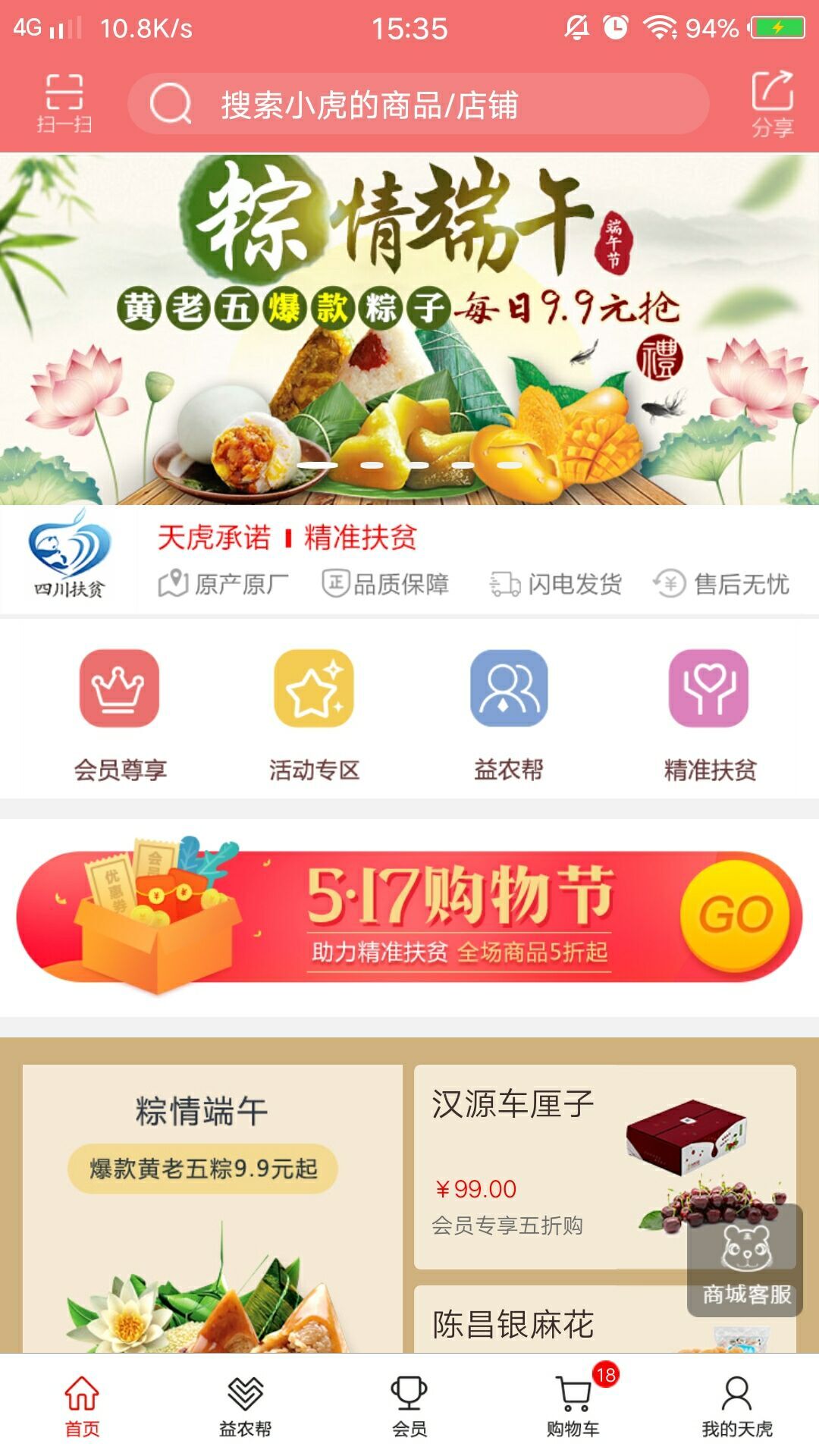Open 精准扶贫 poverty relief section
Image resolution: width=819 pixels, height=1456 pixels.
tap(709, 714)
